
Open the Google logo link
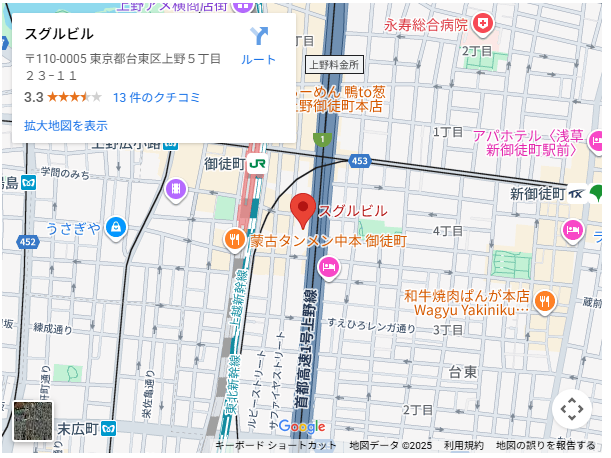(x=302, y=427)
